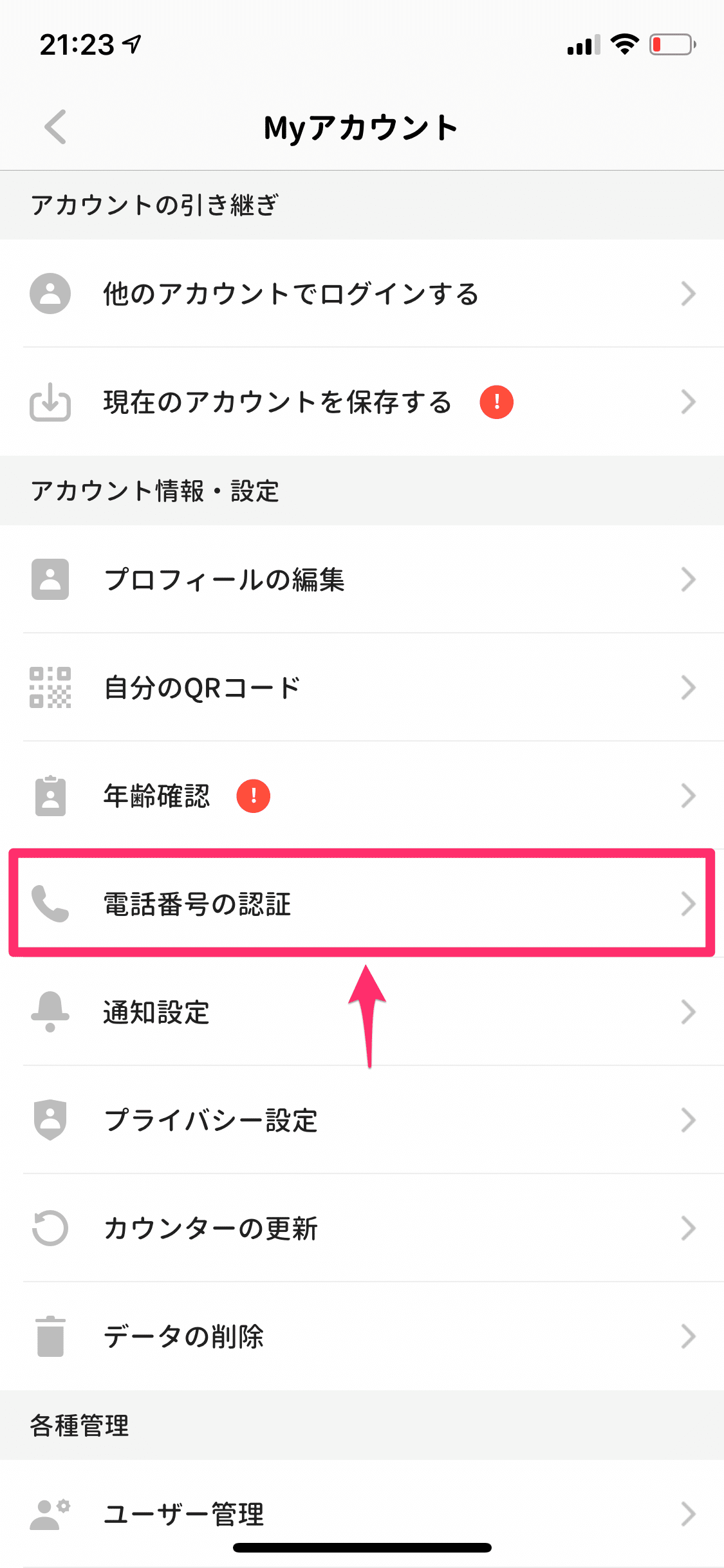
Task: Open 年齢確認 row
Action: pyautogui.click(x=362, y=796)
